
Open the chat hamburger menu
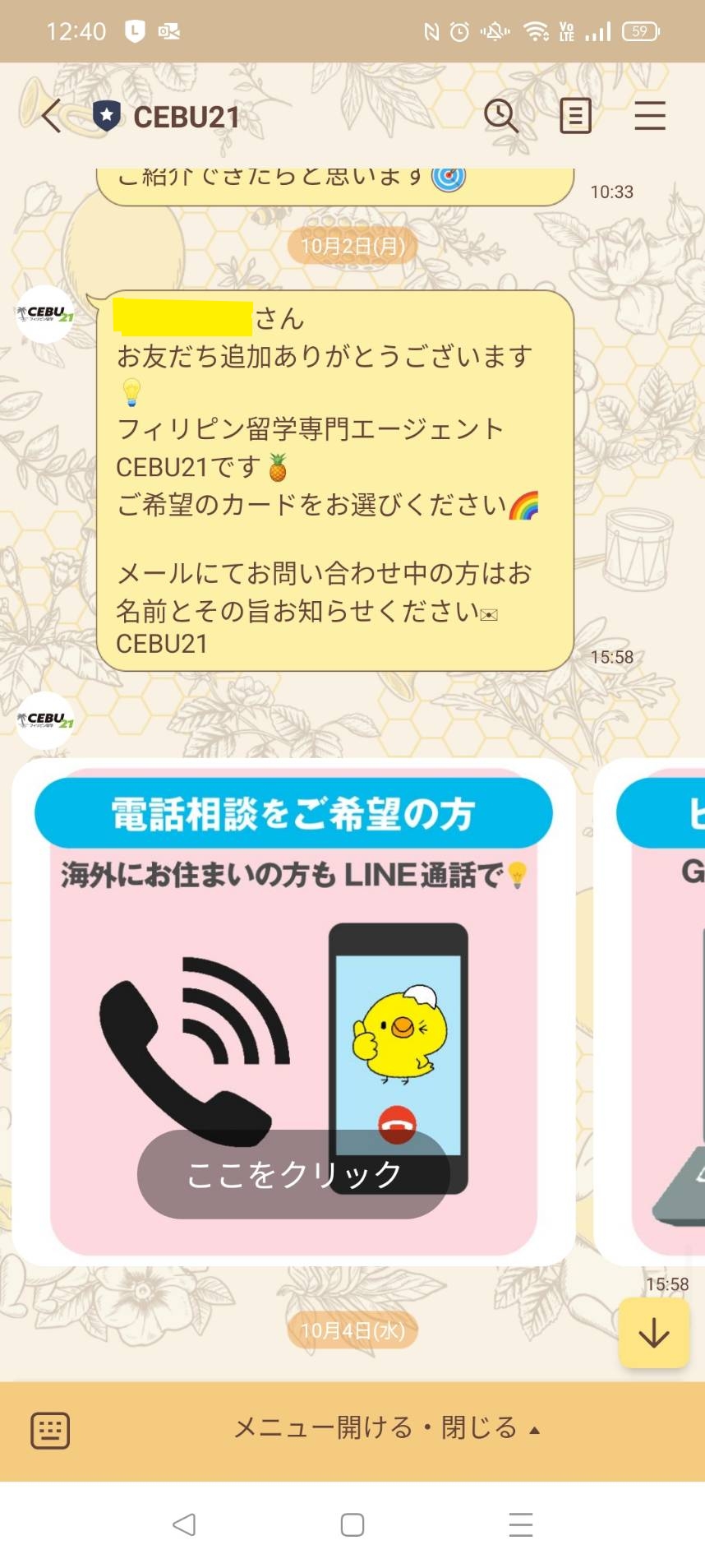pos(649,116)
